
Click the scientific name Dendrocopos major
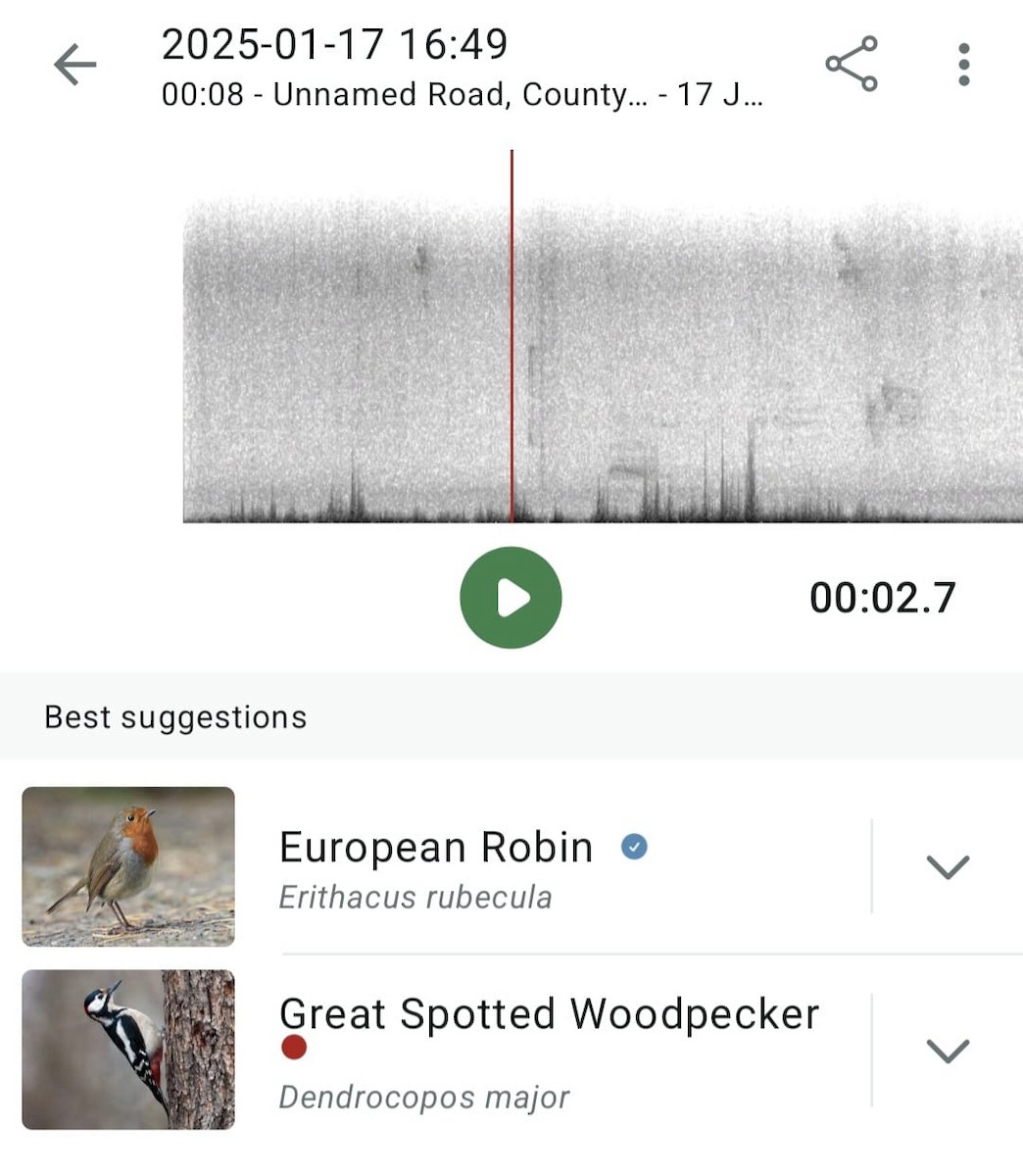click(x=425, y=1096)
